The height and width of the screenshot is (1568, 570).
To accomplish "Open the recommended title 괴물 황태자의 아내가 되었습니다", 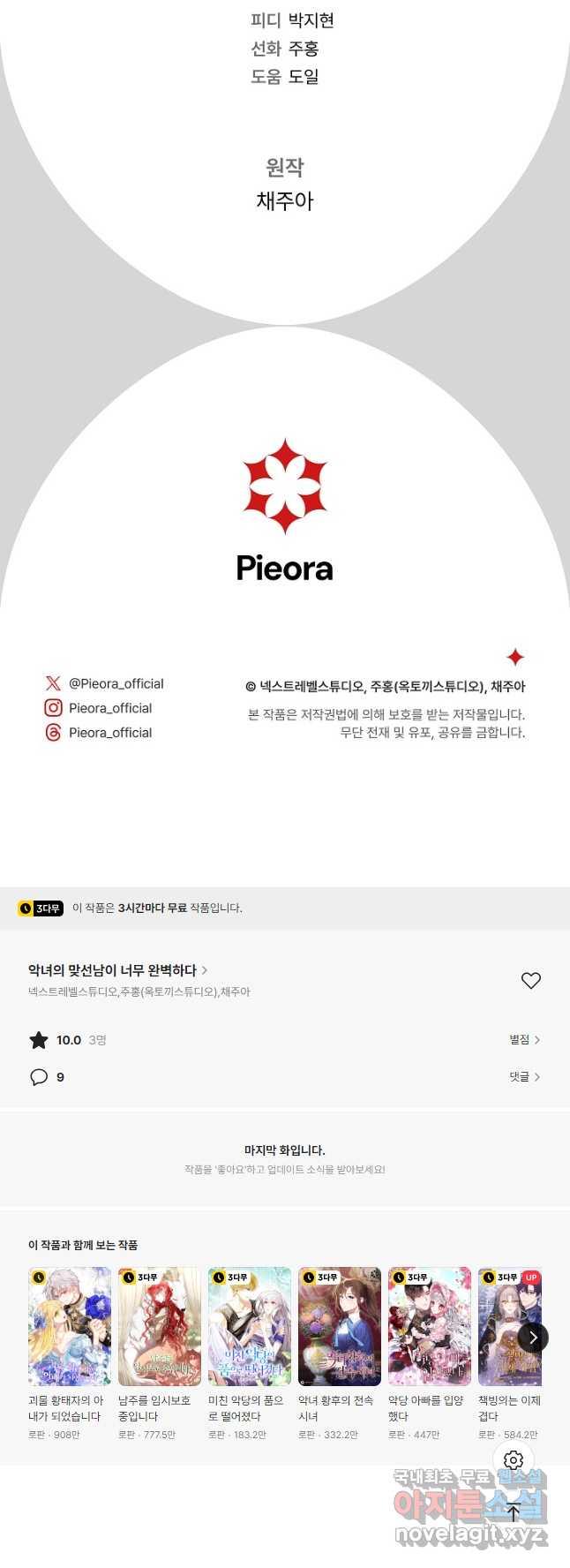I will (70, 1326).
